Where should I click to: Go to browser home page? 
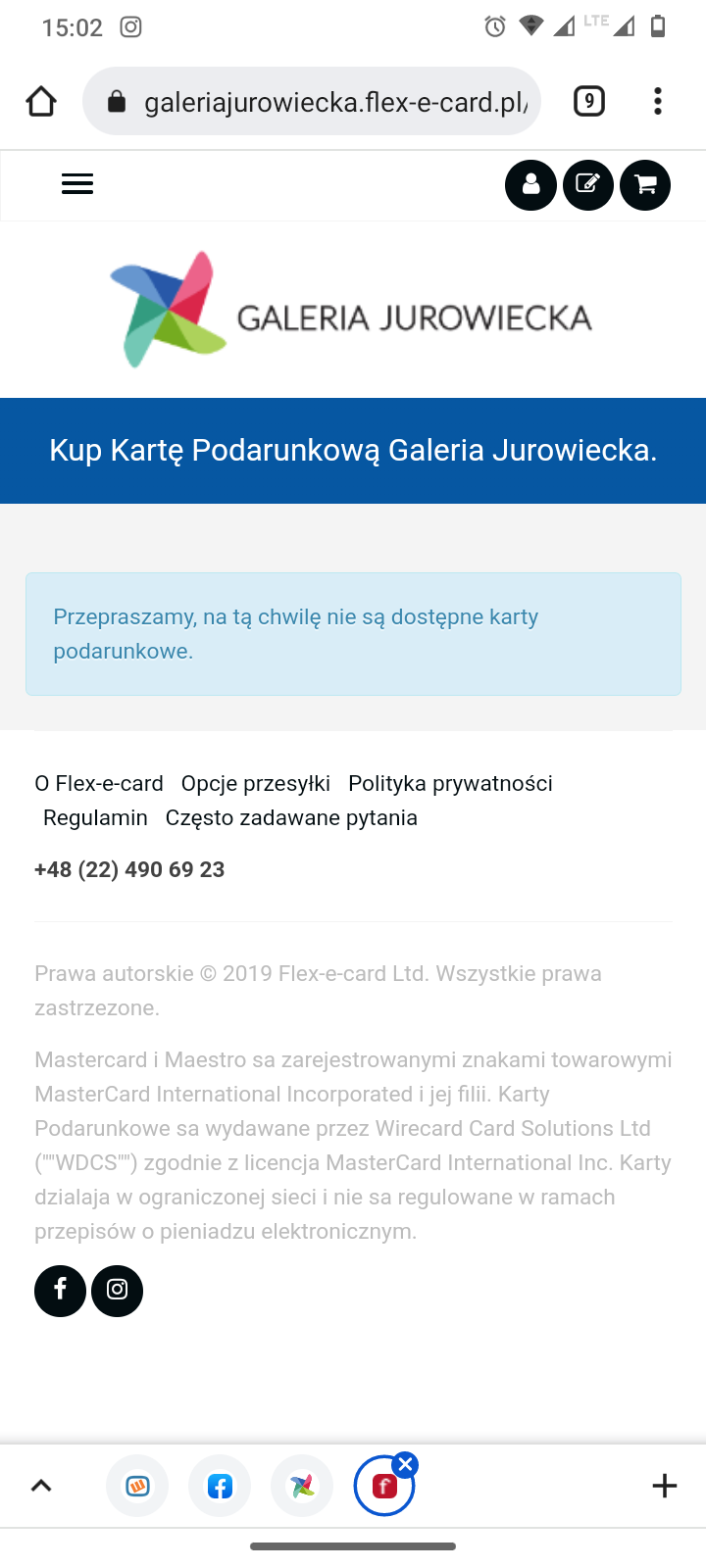pyautogui.click(x=41, y=102)
